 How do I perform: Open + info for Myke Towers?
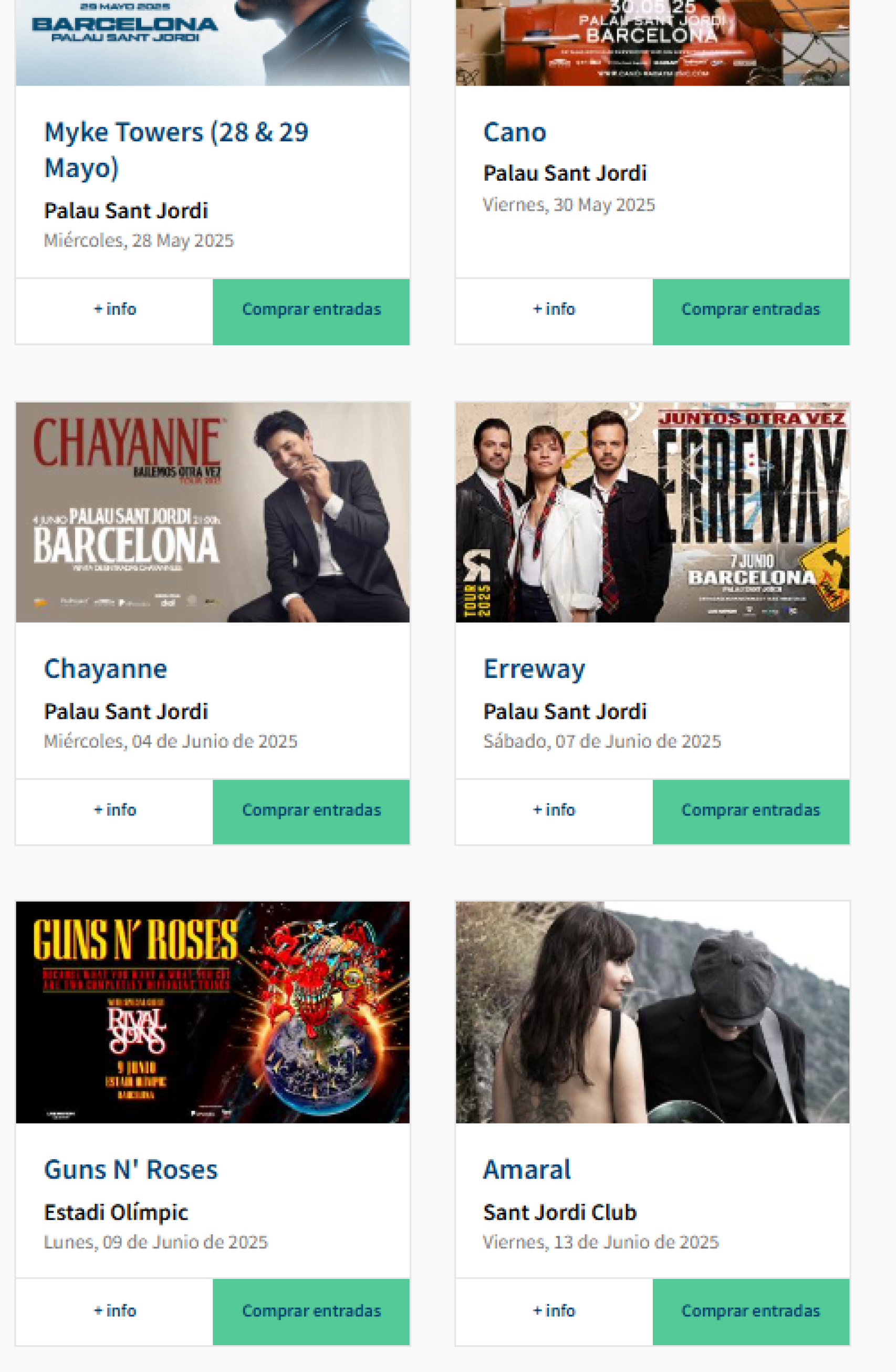[114, 310]
